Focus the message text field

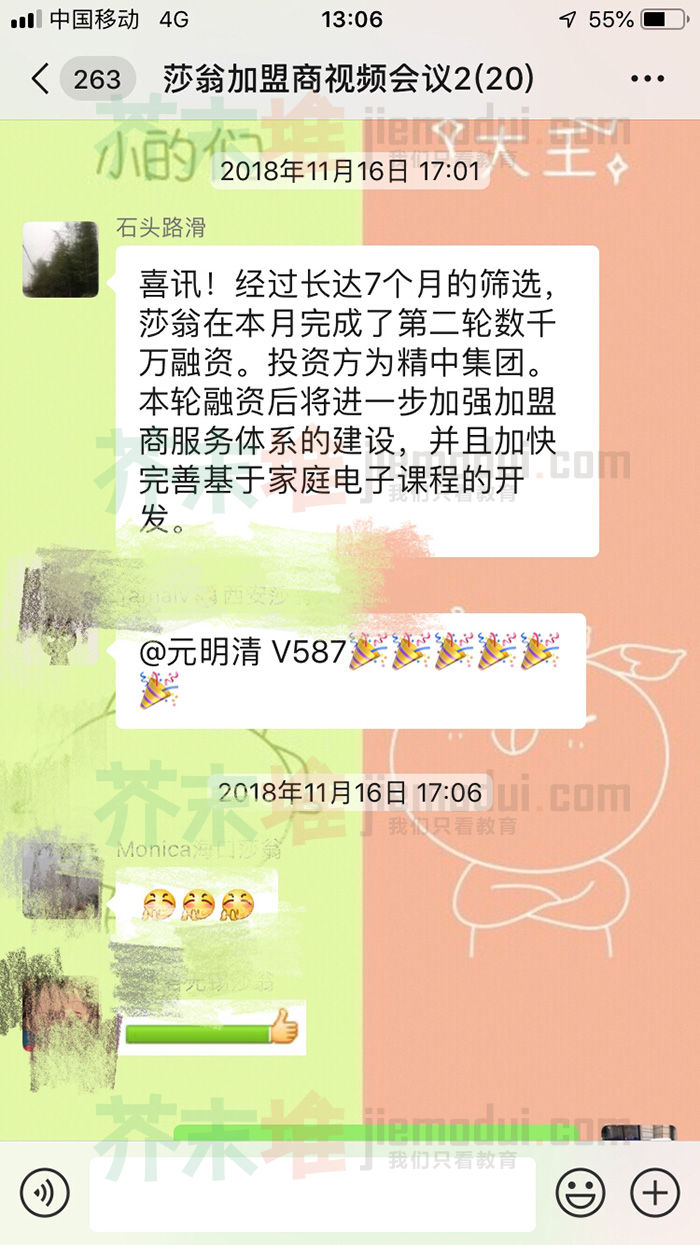coord(312,1194)
